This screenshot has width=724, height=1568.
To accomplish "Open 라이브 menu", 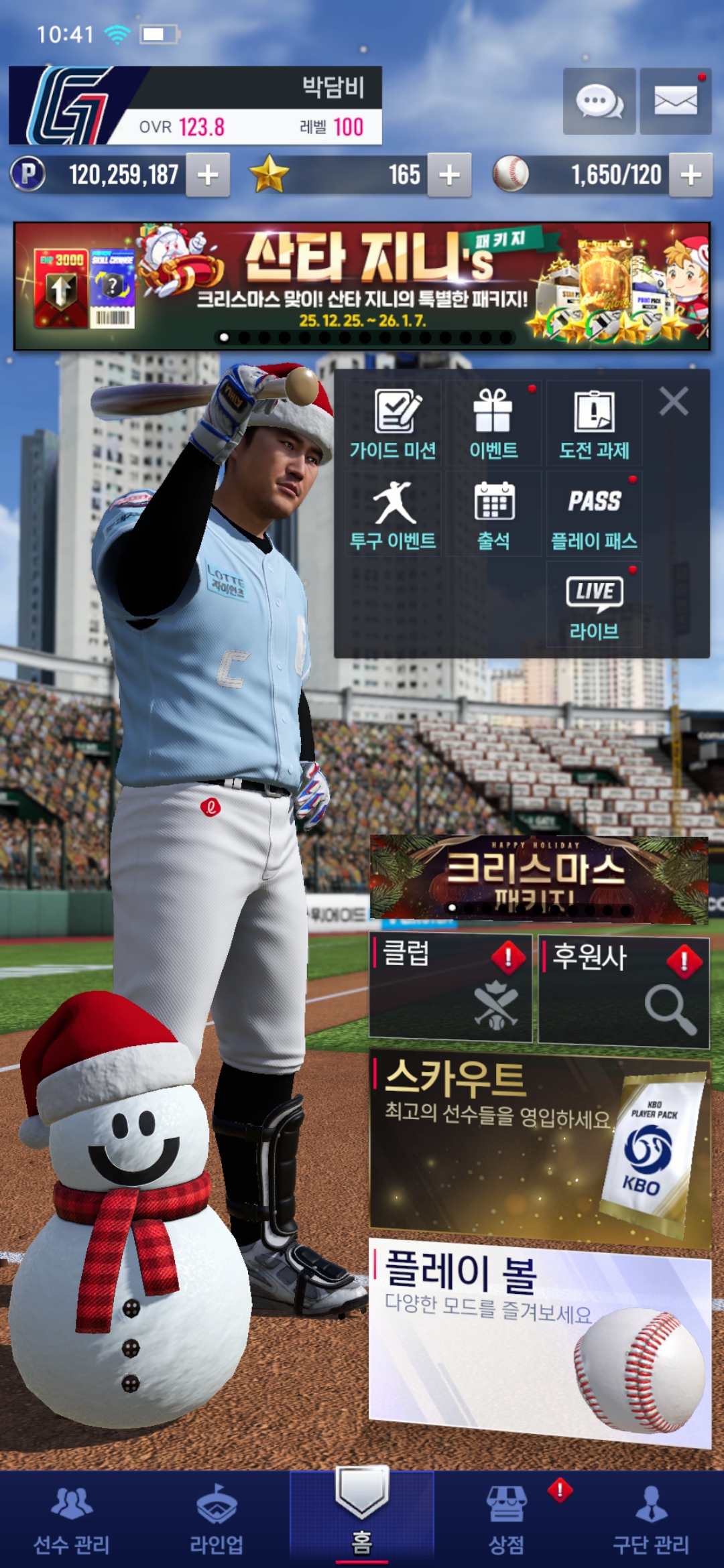I will 594,605.
